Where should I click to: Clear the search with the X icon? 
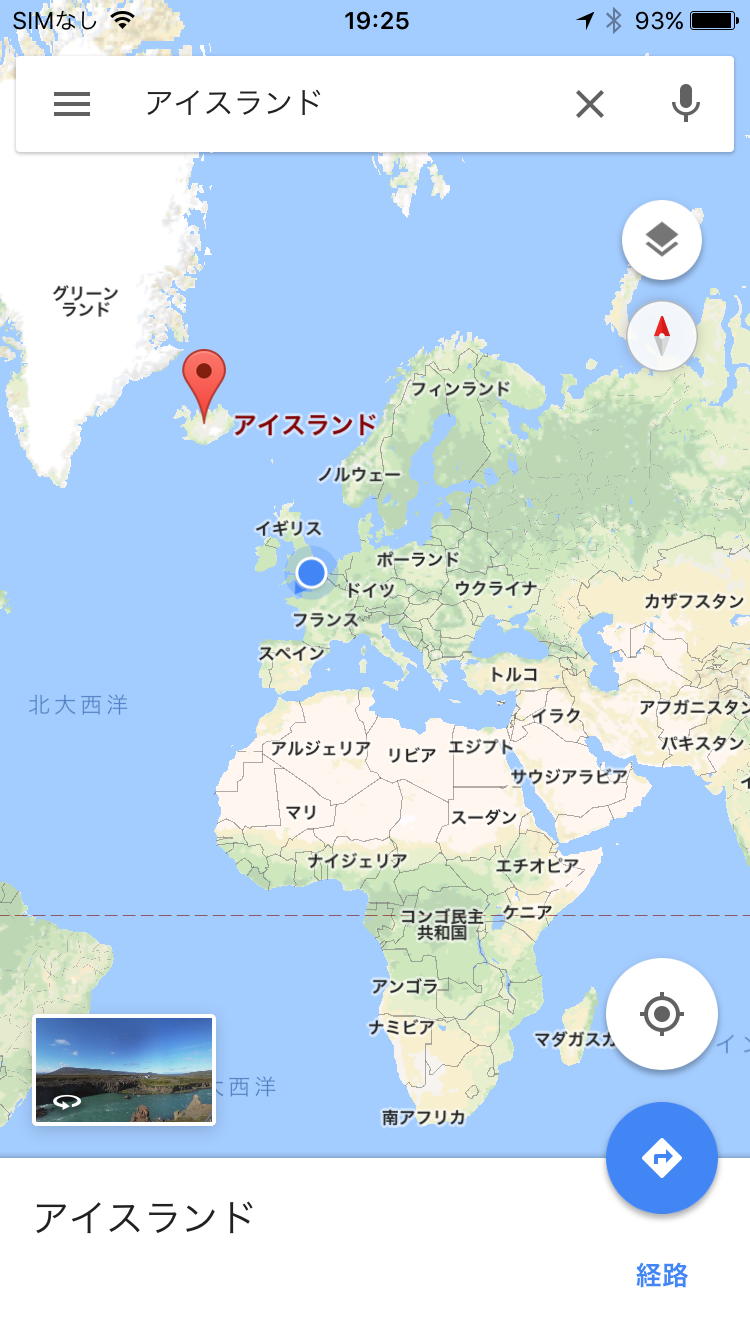tap(590, 104)
